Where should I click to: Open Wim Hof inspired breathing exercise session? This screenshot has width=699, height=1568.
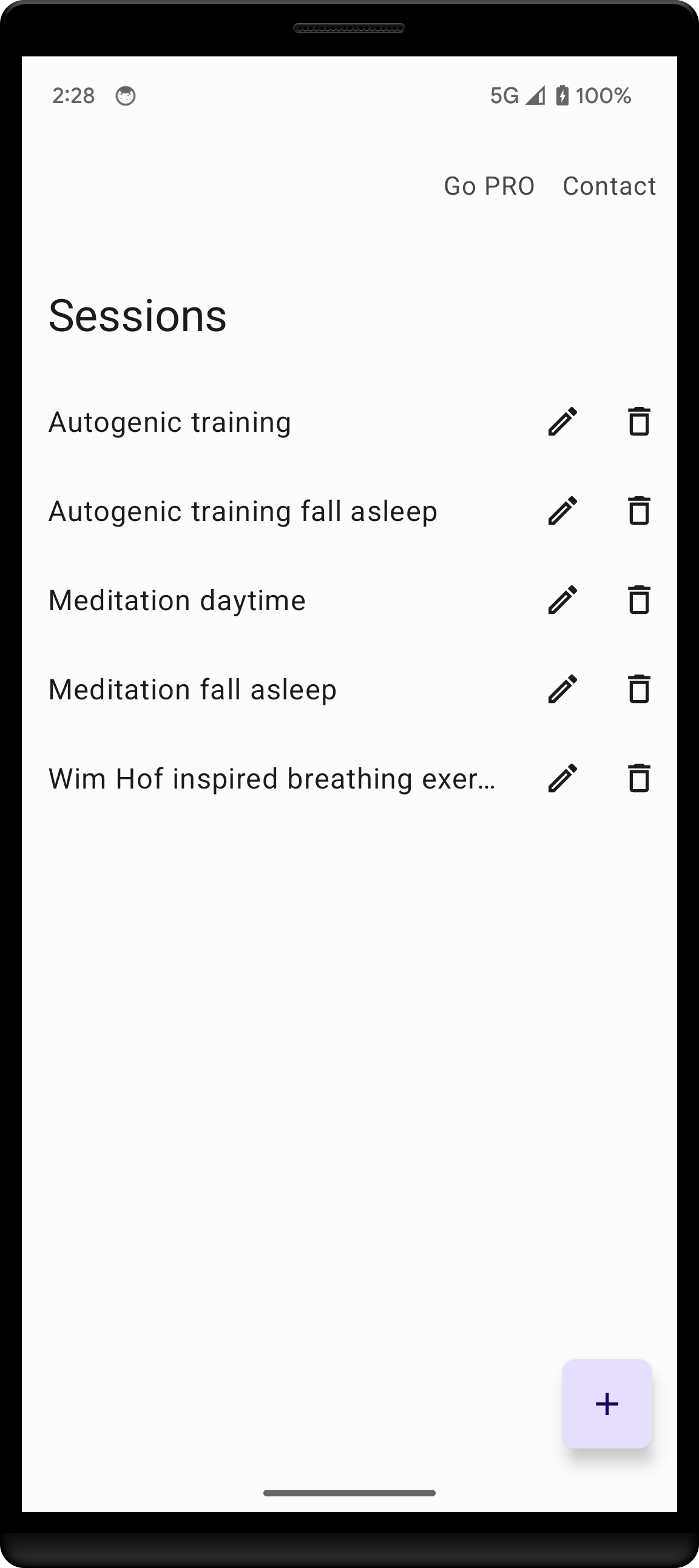coord(272,778)
